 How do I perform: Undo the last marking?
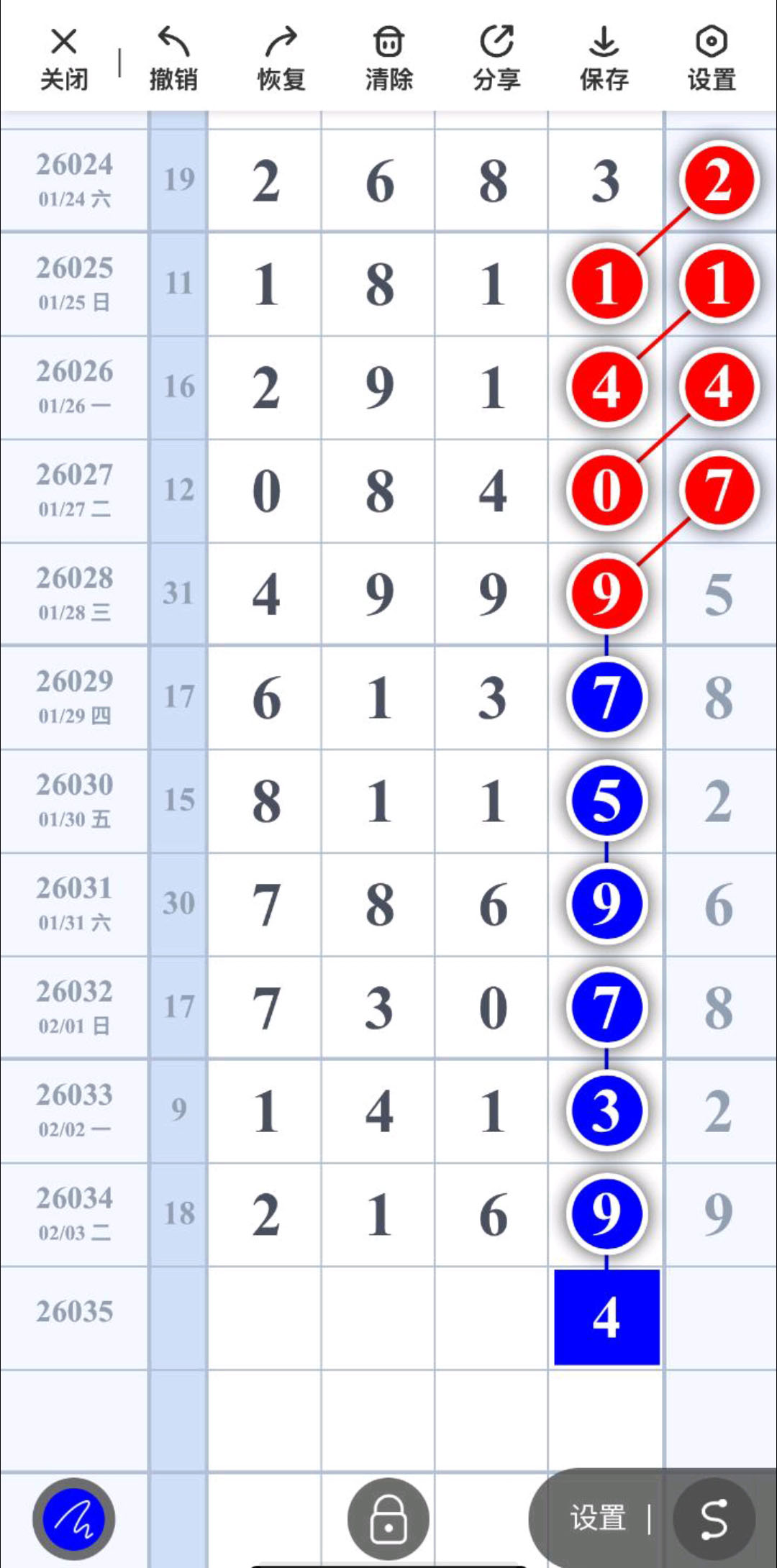pos(173,59)
